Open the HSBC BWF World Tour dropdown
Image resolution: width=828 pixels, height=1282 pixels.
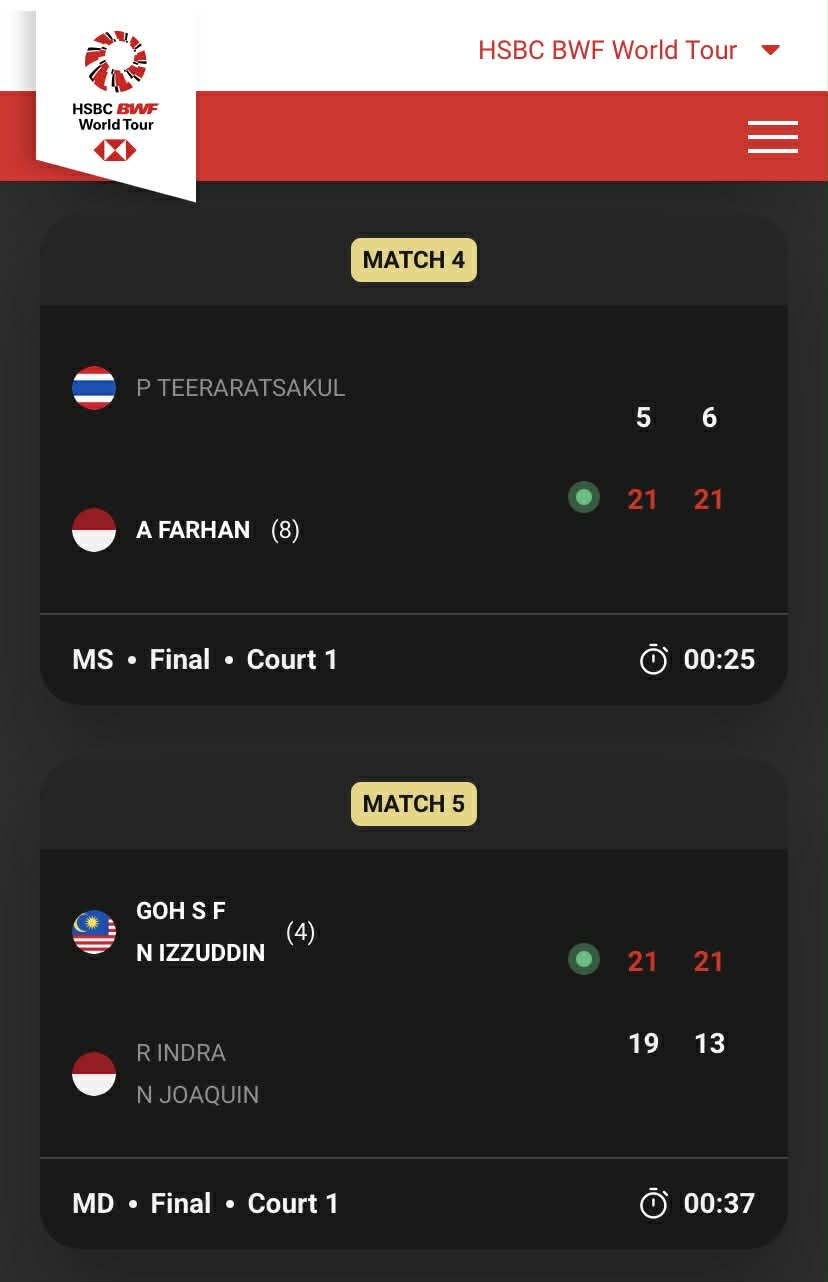coord(628,50)
